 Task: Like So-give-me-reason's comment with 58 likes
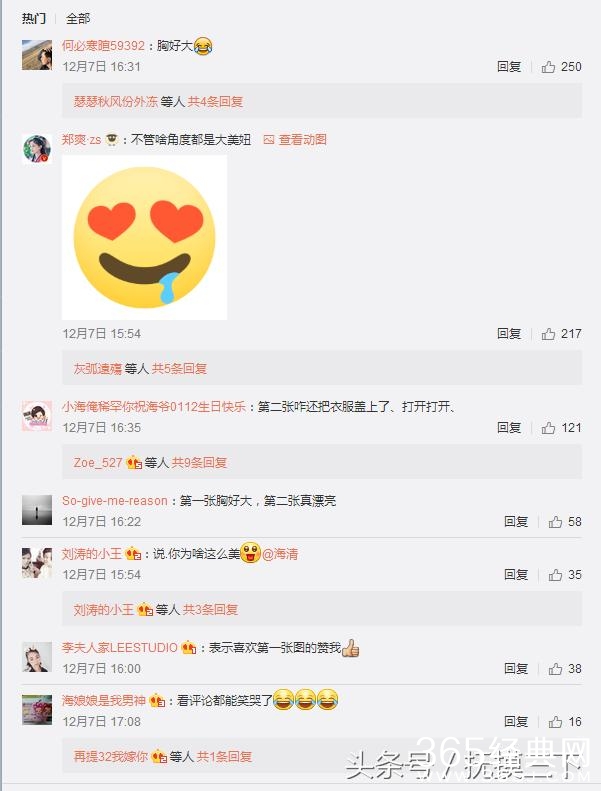565,522
